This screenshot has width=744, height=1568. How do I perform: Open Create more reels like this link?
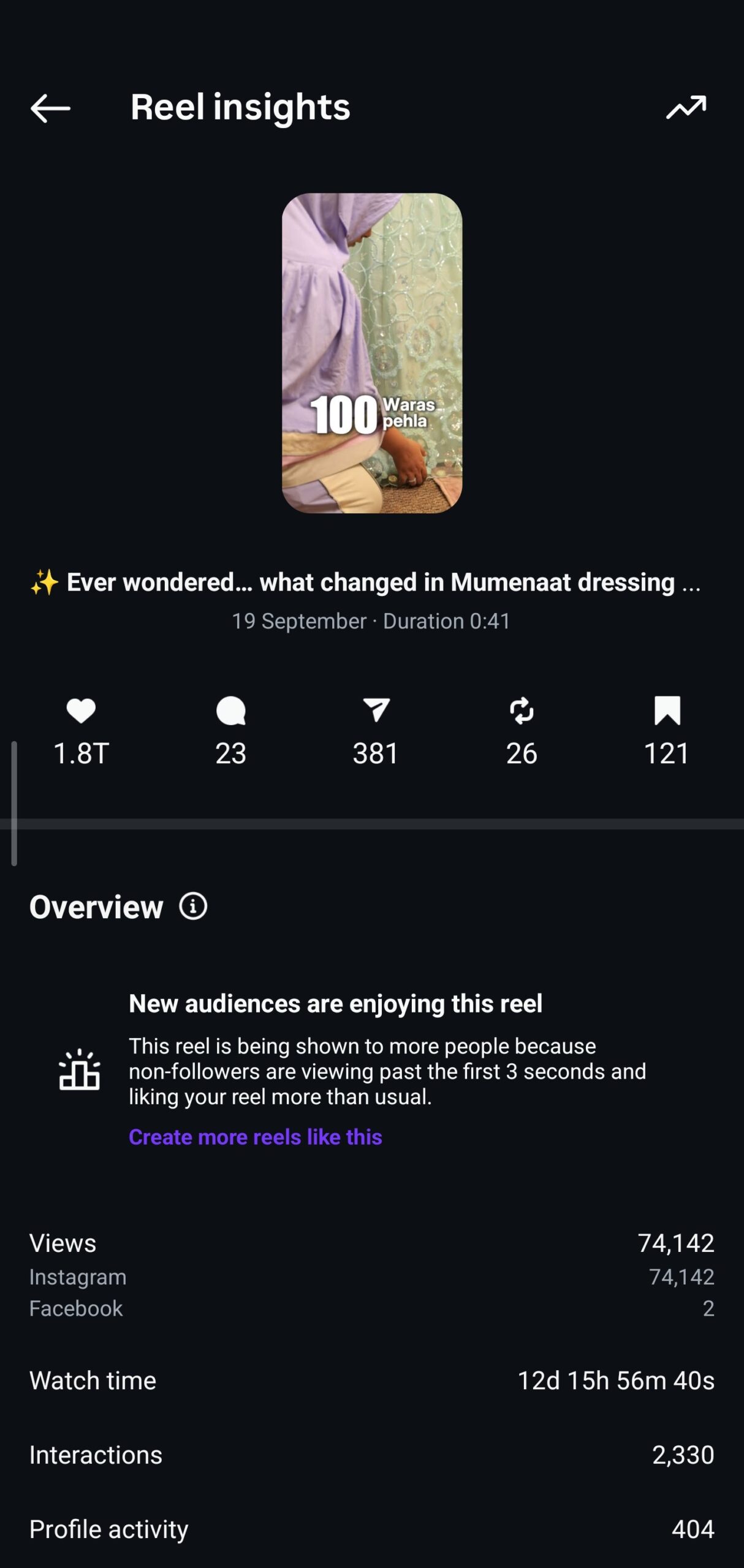coord(255,1137)
